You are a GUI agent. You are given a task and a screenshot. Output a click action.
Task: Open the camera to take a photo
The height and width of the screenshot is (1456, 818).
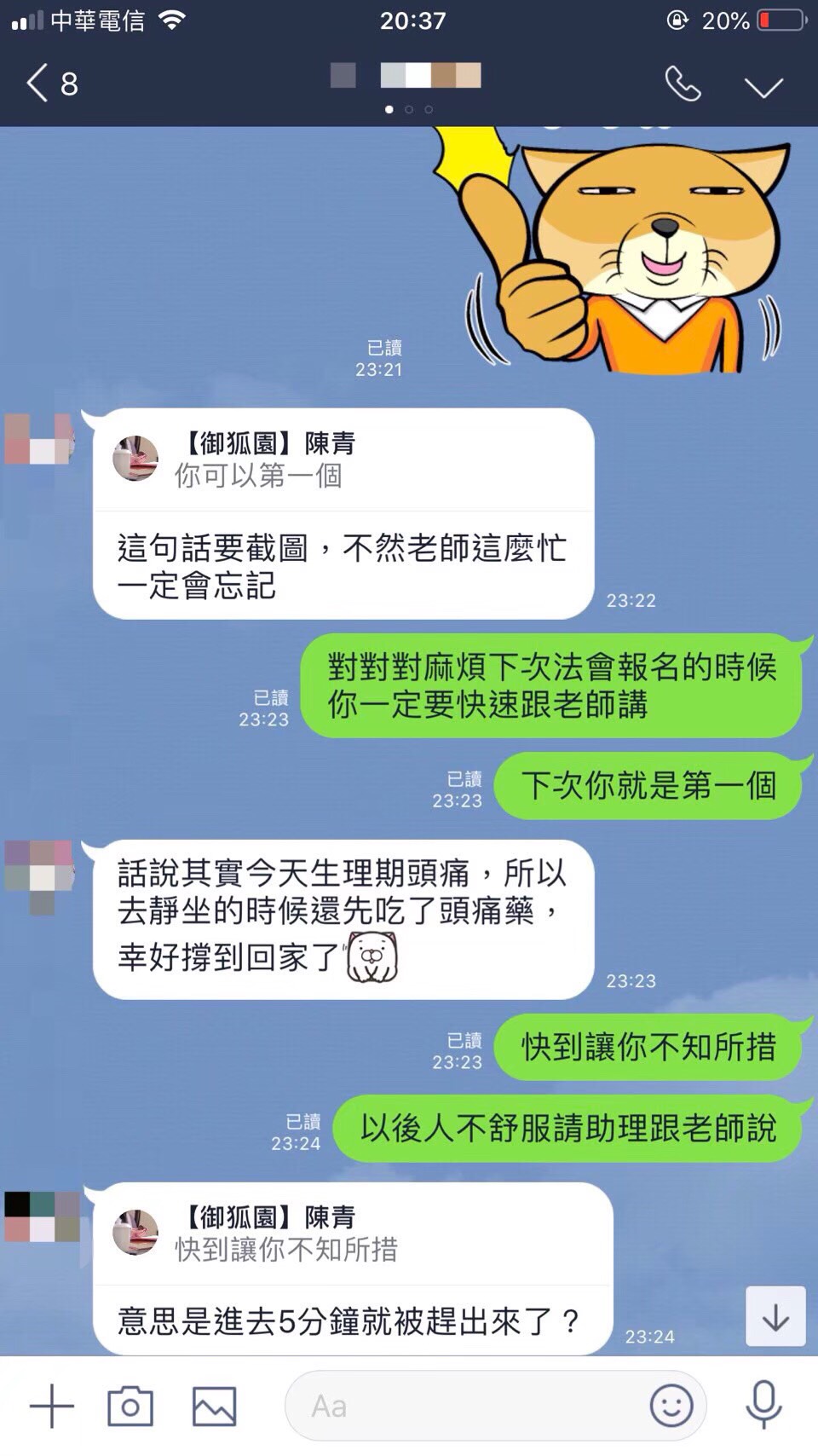click(x=130, y=1406)
